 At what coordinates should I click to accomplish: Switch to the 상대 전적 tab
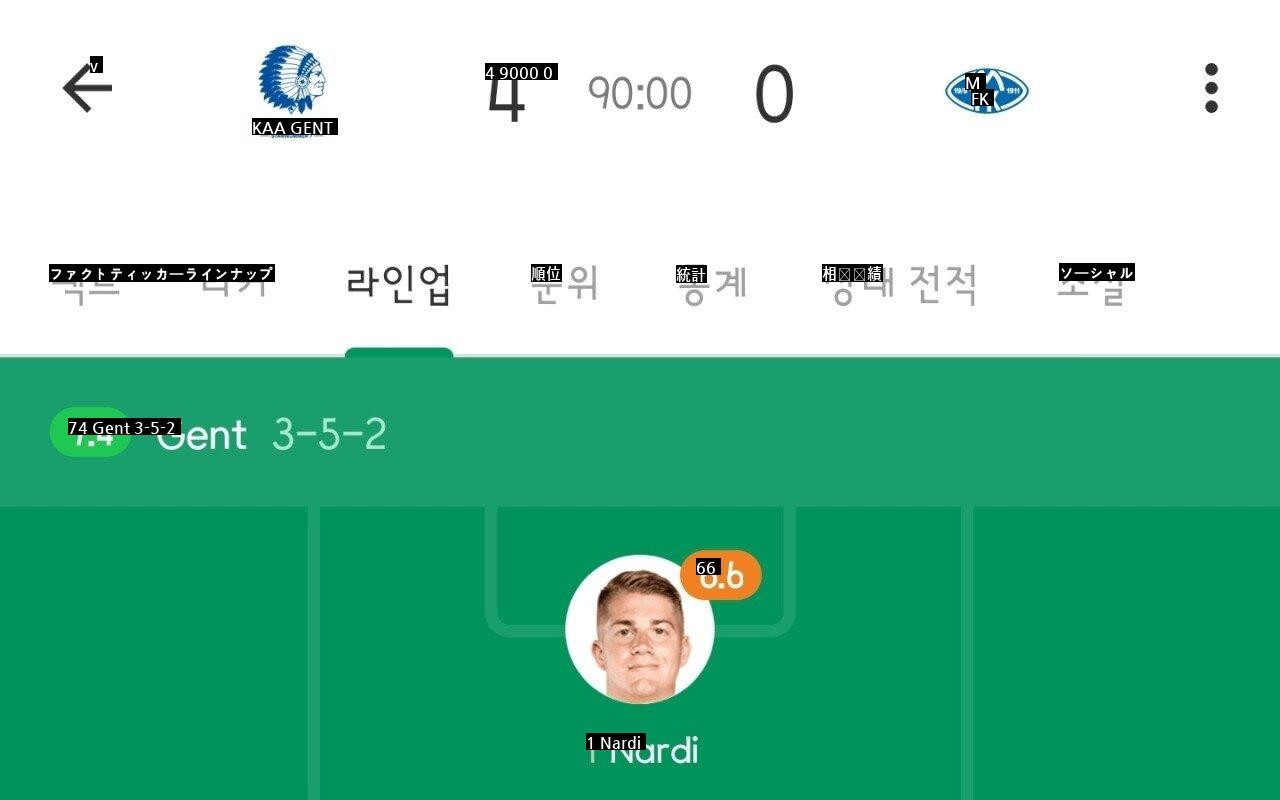902,285
